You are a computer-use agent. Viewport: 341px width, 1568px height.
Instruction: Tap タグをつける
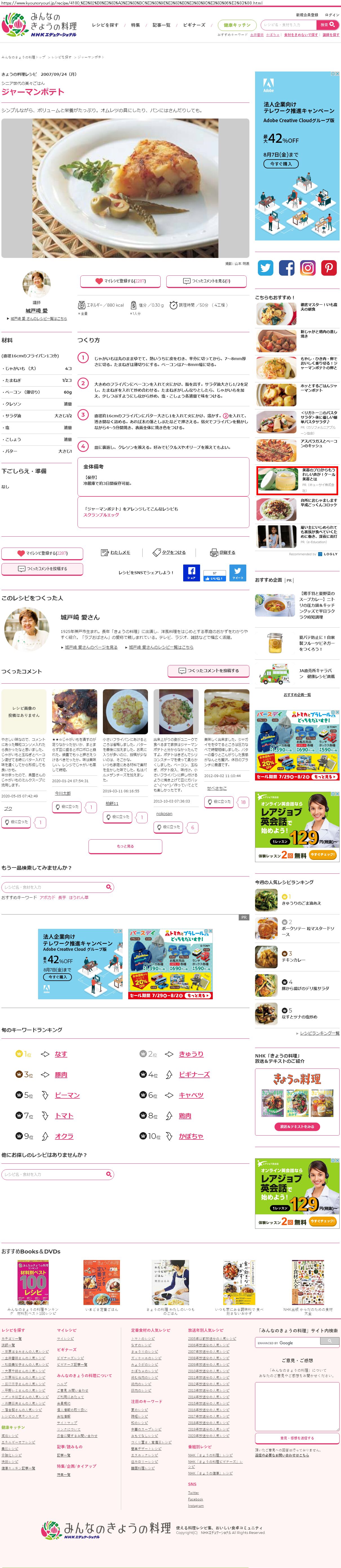pyautogui.click(x=169, y=553)
